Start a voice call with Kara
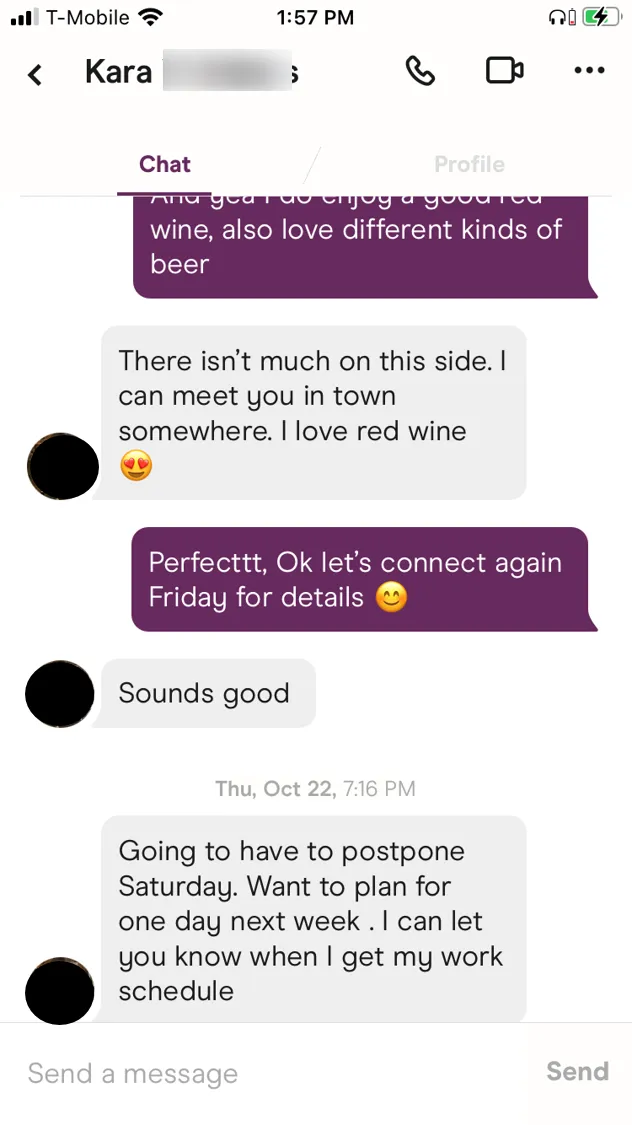The height and width of the screenshot is (1125, 632). (x=420, y=71)
